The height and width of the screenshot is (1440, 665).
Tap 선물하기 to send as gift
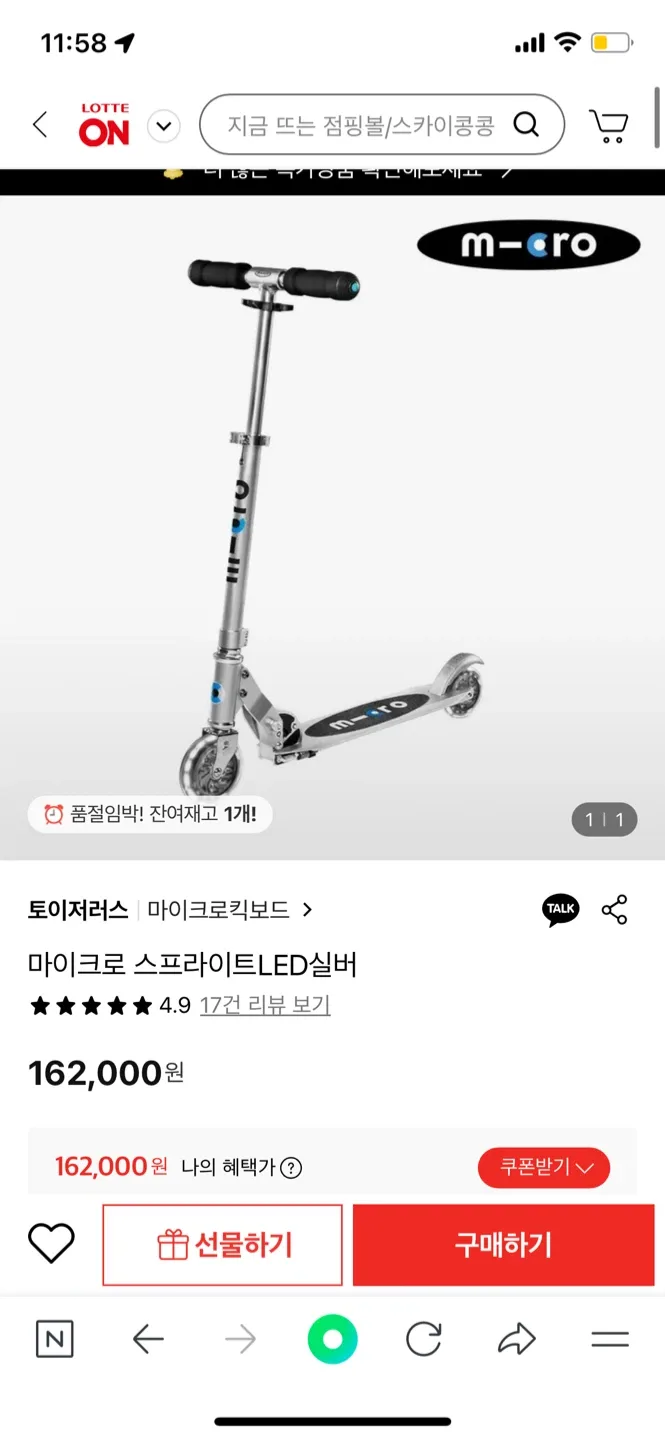223,1245
